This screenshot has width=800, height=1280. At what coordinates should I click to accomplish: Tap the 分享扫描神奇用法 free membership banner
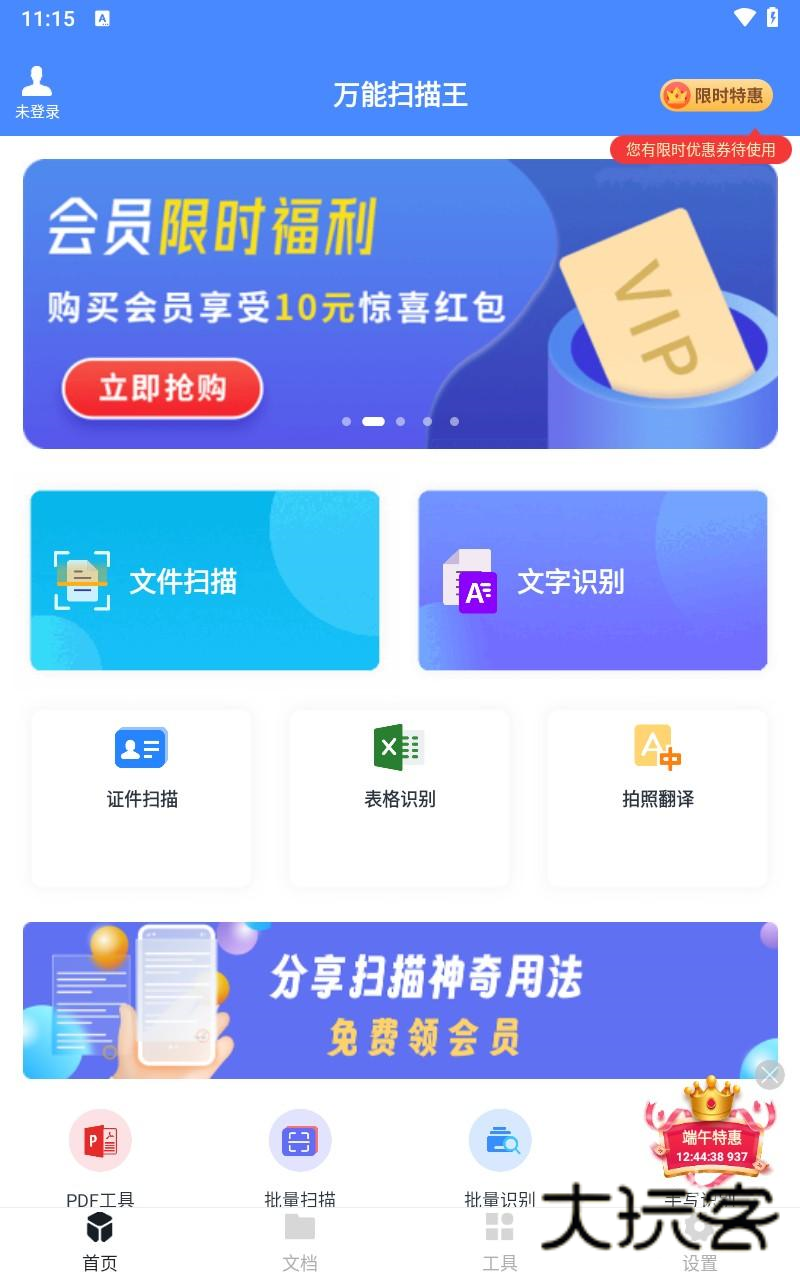coord(400,1000)
